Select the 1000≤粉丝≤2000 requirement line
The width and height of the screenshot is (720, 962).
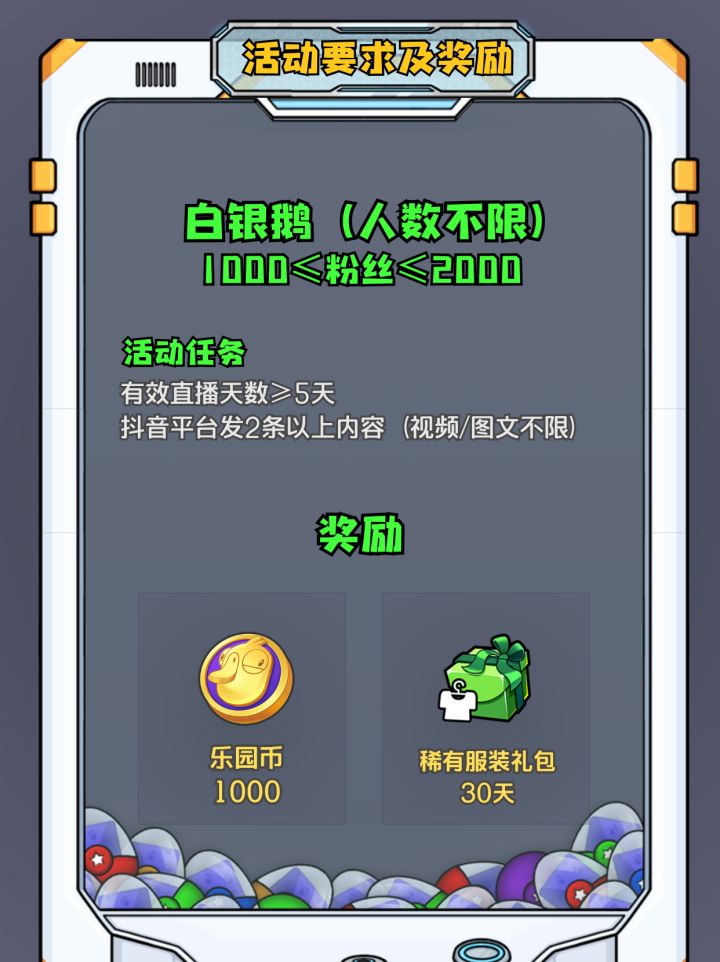point(360,268)
